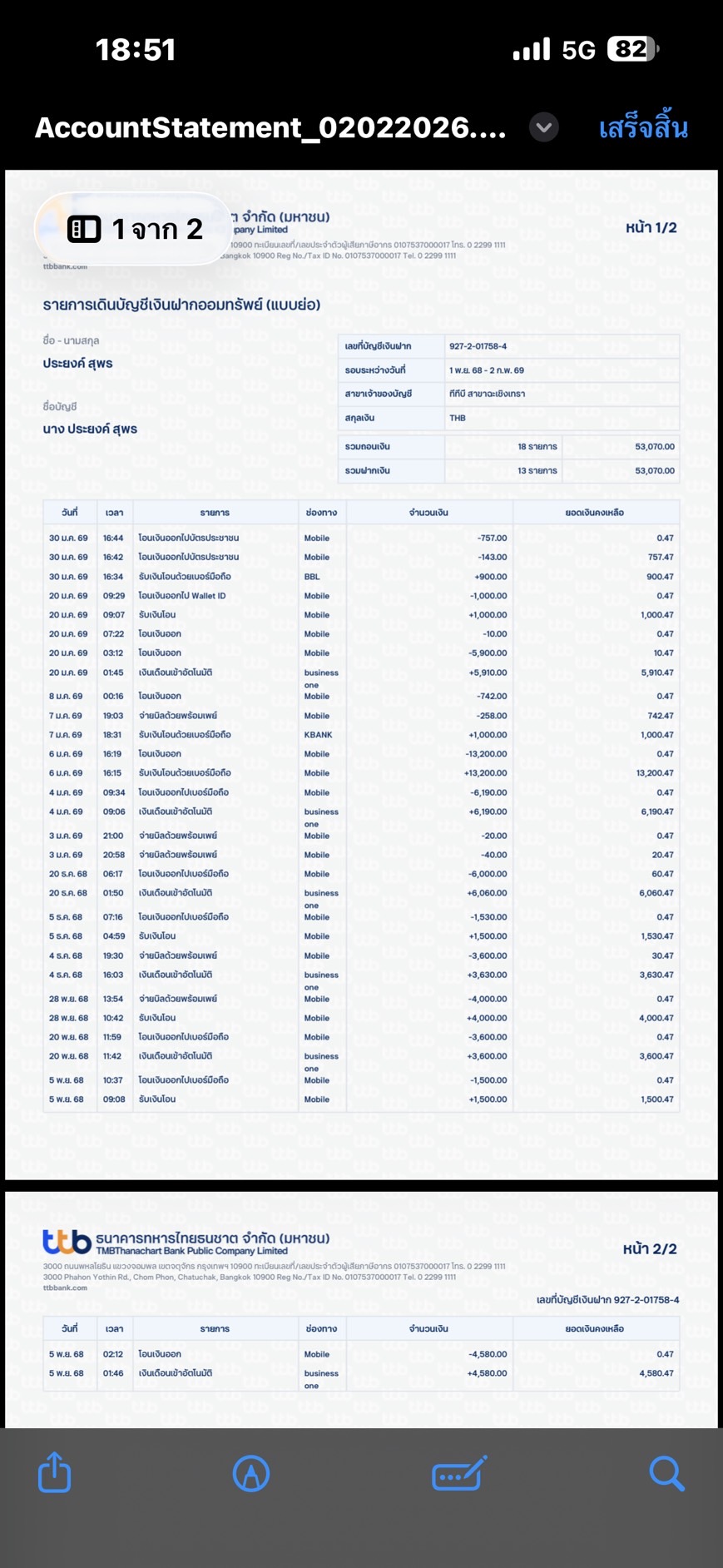Open the form fill tool
Viewport: 723px width, 1568px height.
tap(458, 1474)
